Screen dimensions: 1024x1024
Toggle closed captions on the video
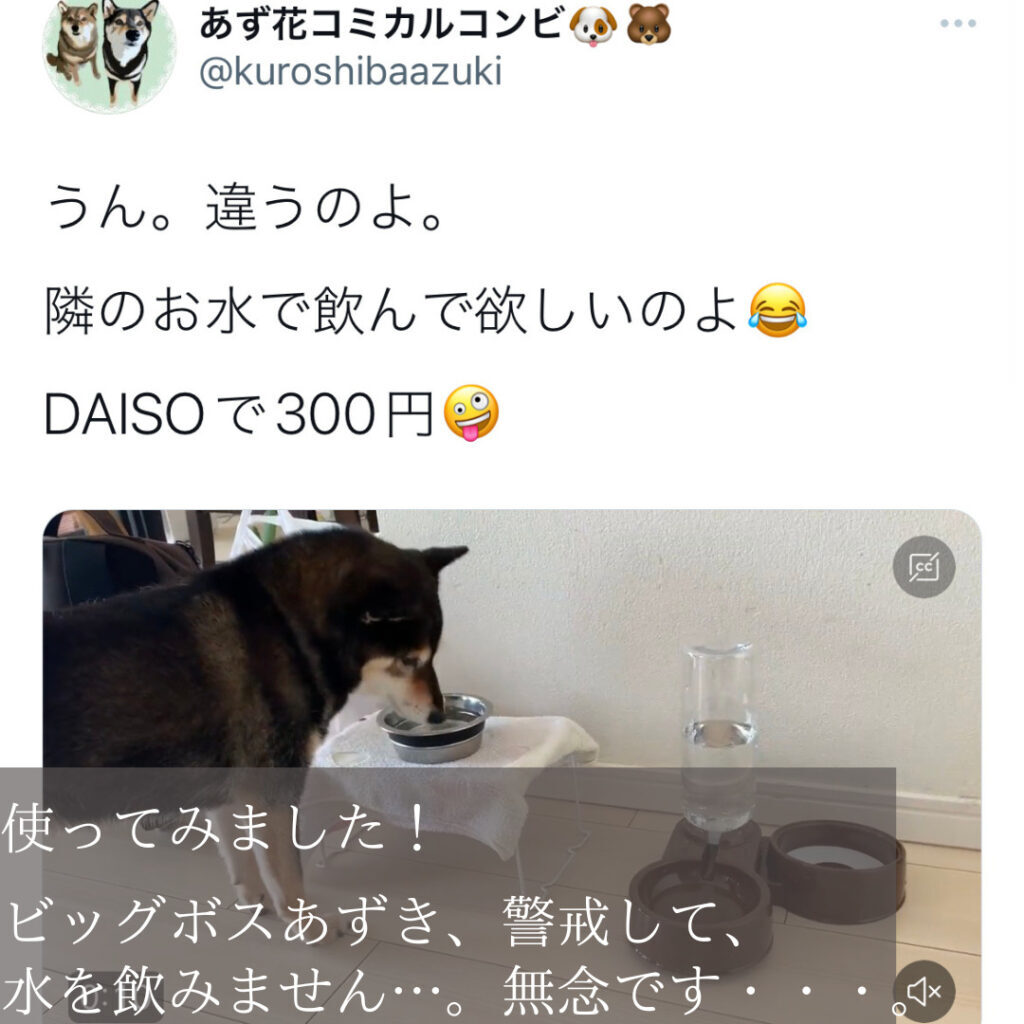923,566
